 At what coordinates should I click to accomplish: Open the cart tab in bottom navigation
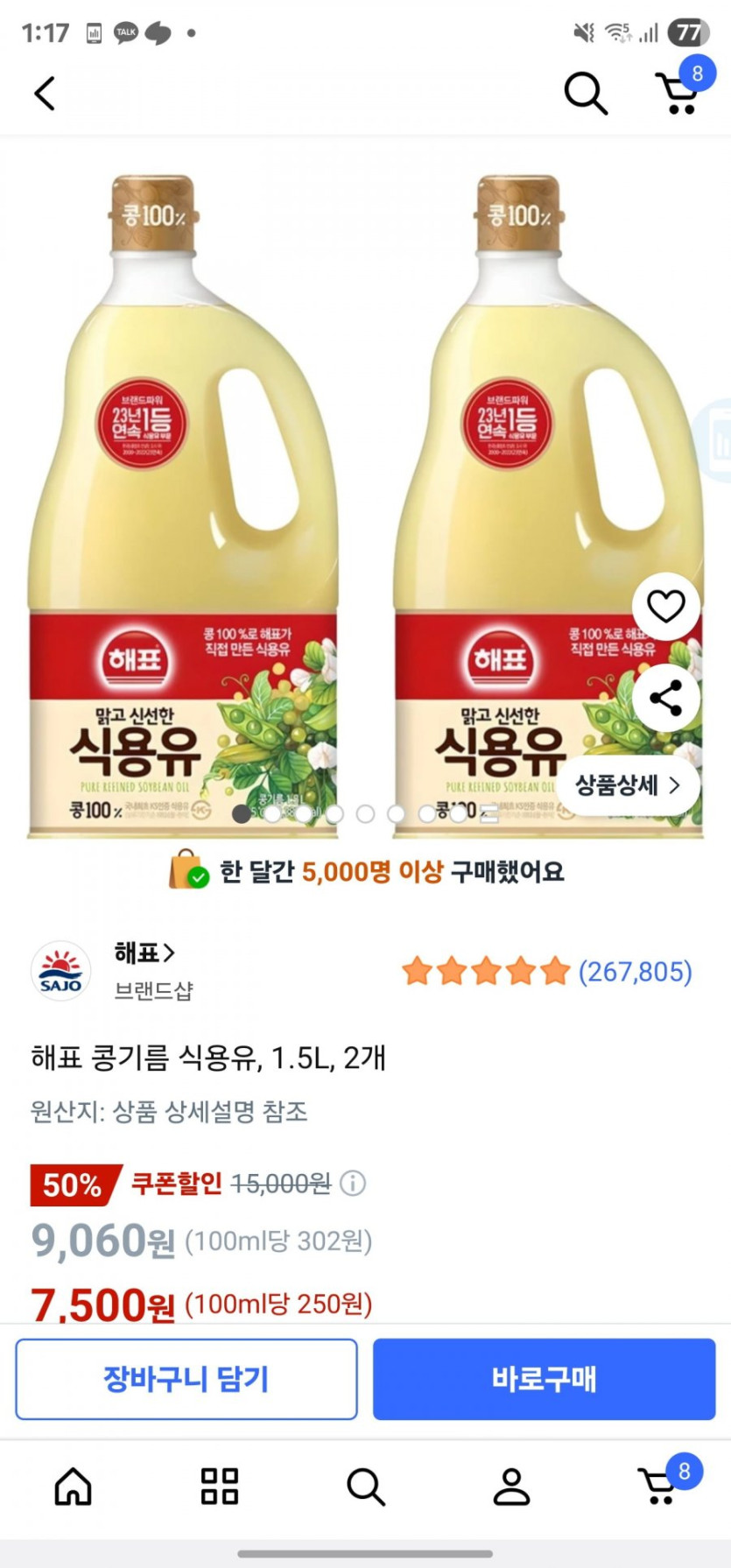click(x=658, y=1487)
